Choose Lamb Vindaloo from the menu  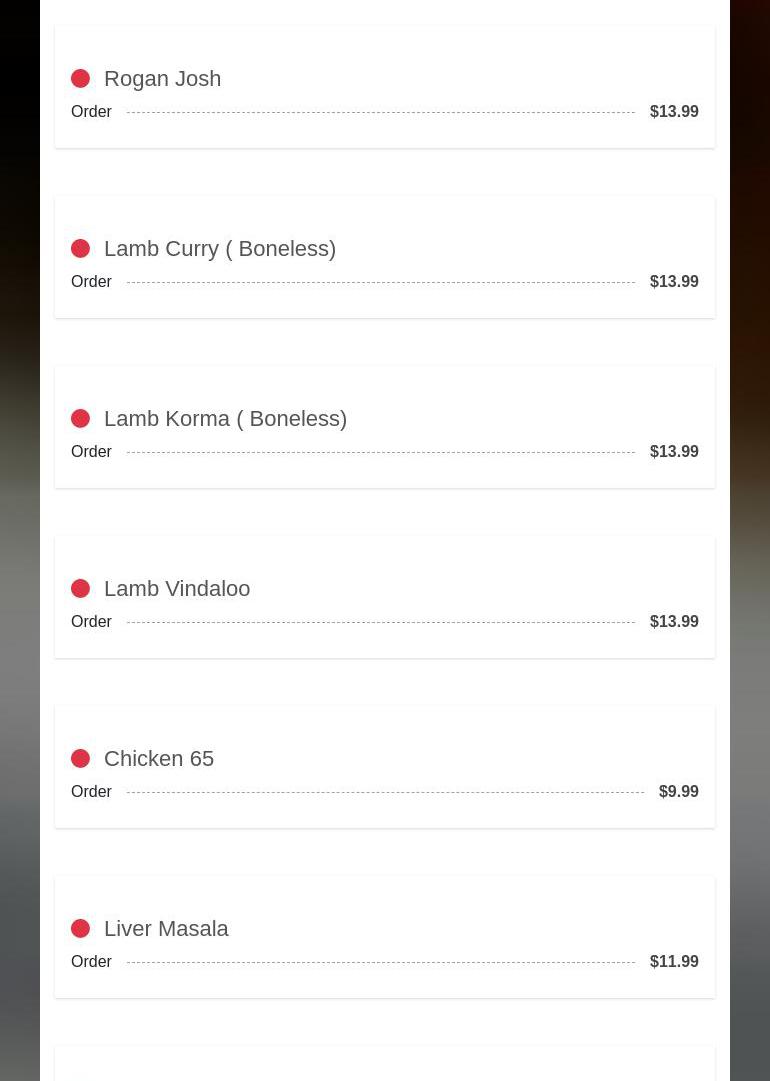click(x=177, y=589)
